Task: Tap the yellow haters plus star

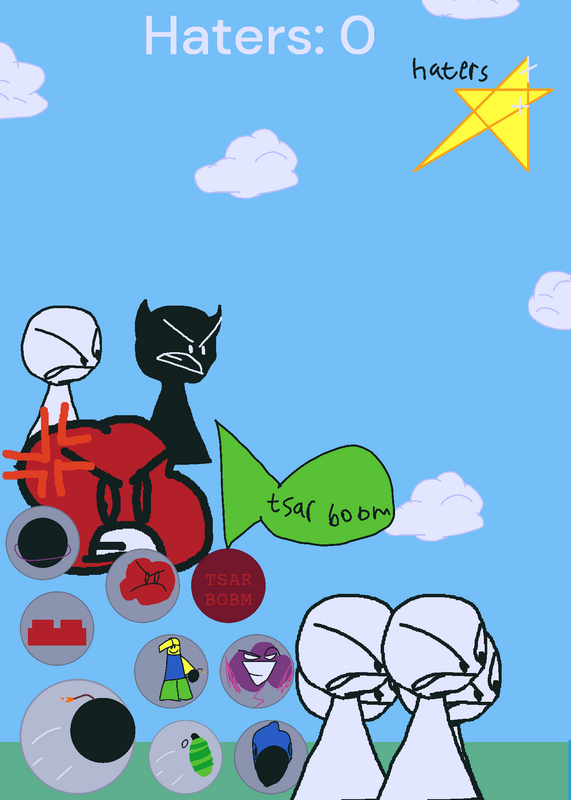Action: [x=482, y=113]
